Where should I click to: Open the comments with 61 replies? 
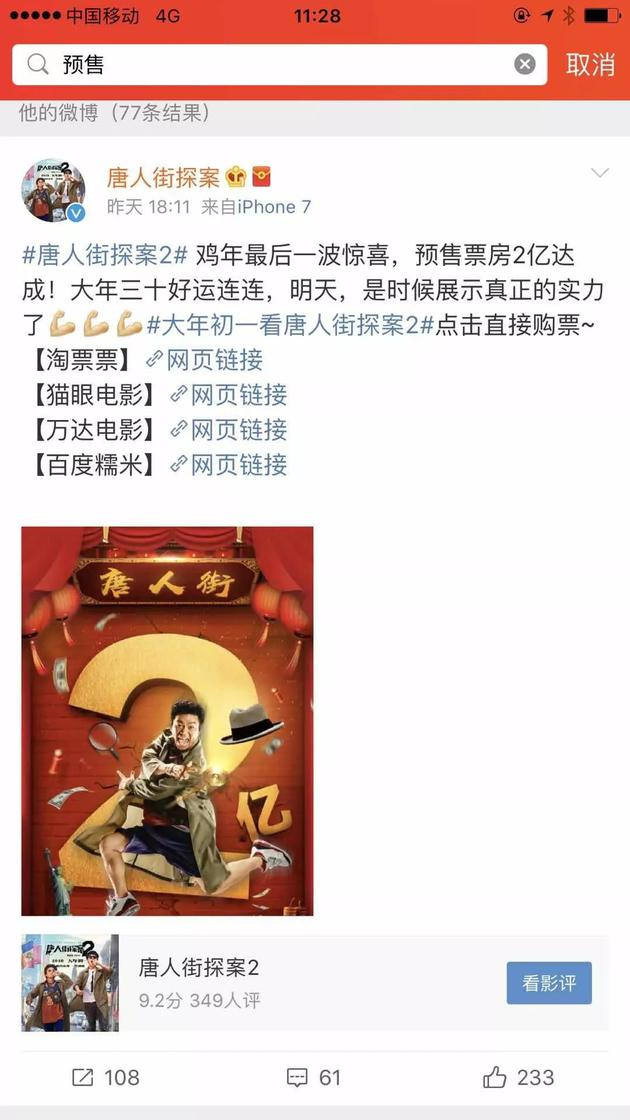314,1077
